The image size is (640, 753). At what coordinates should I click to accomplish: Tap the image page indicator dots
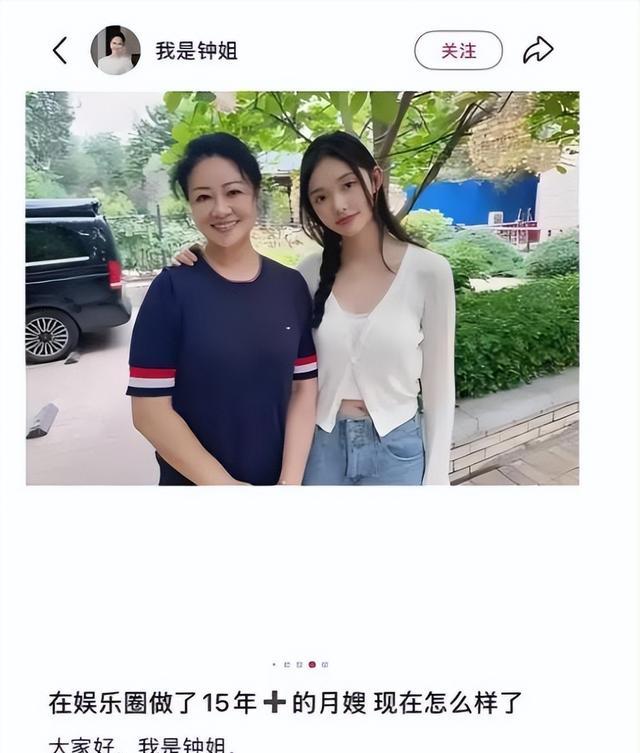(x=300, y=664)
